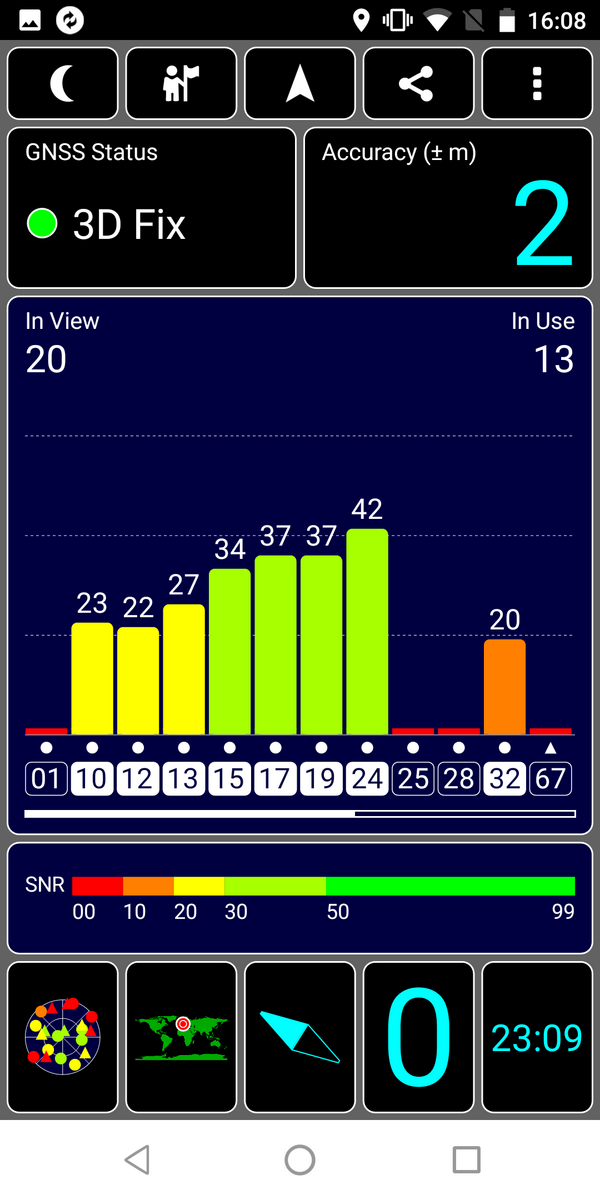Return to the home screen
Screen dimensions: 600x1200
[300, 1160]
